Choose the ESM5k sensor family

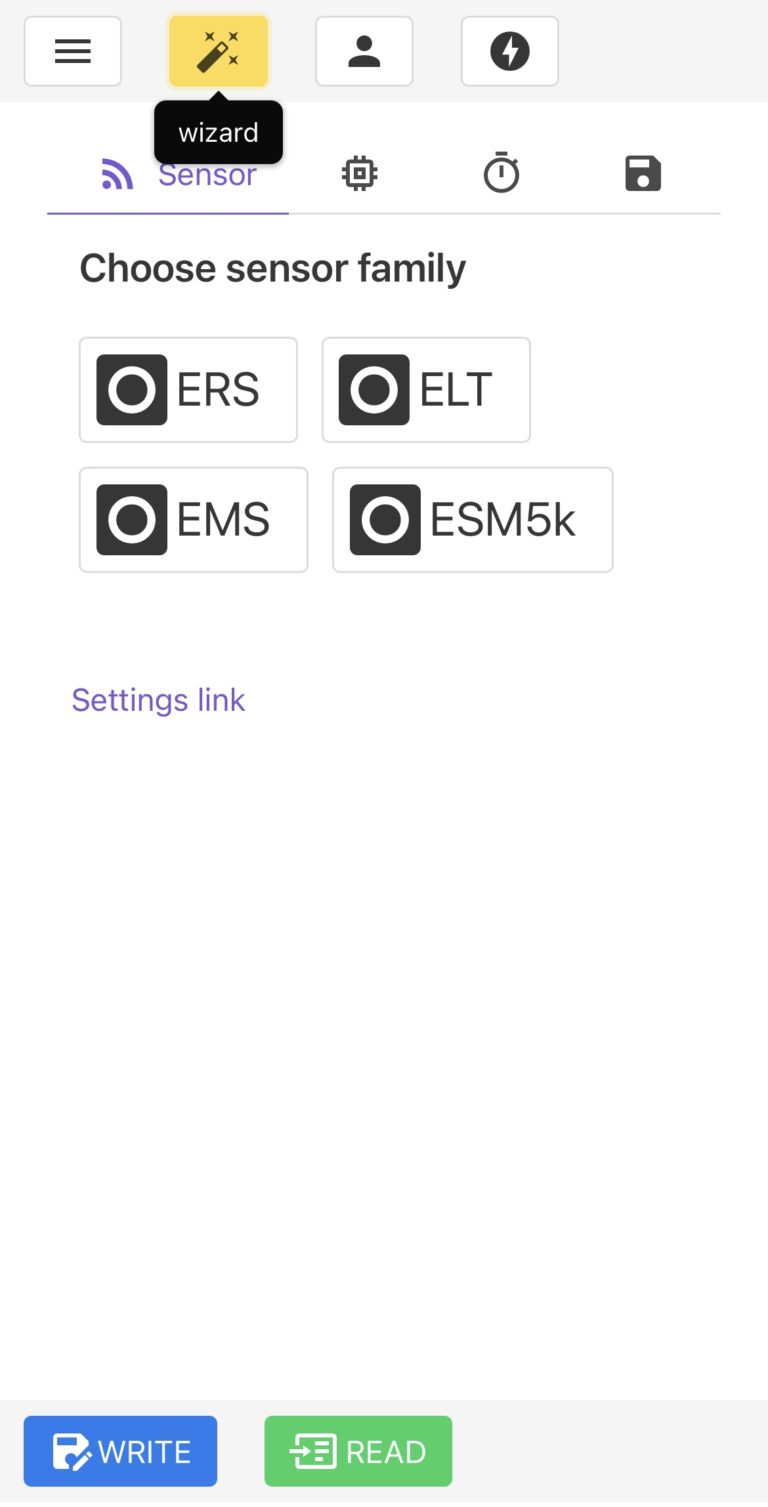[x=472, y=520]
